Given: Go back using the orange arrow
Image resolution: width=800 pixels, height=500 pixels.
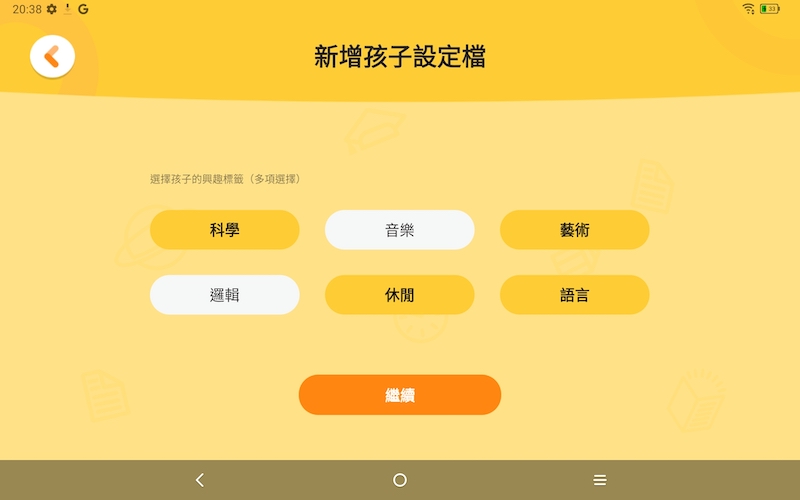Looking at the screenshot, I should [52, 57].
